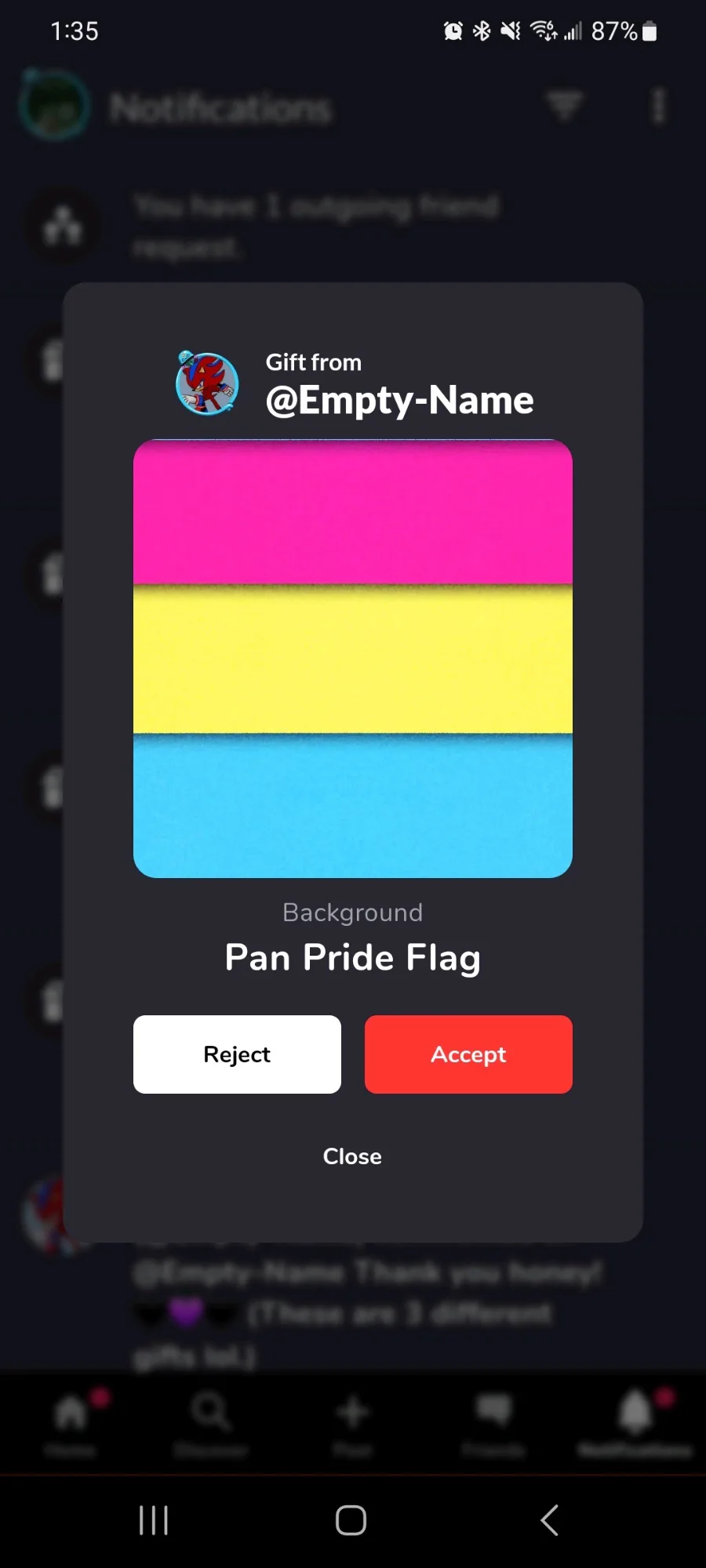Open @Empty-Name's profile avatar
The image size is (706, 1568).
pyautogui.click(x=207, y=383)
